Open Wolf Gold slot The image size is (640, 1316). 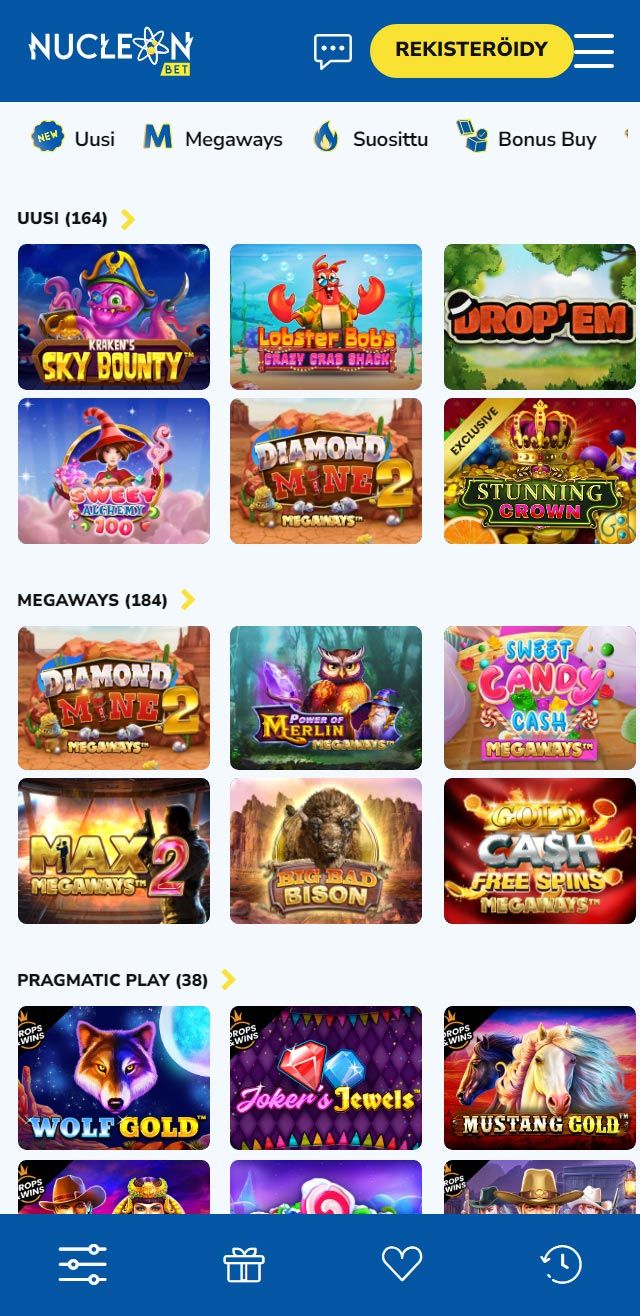click(x=114, y=1078)
